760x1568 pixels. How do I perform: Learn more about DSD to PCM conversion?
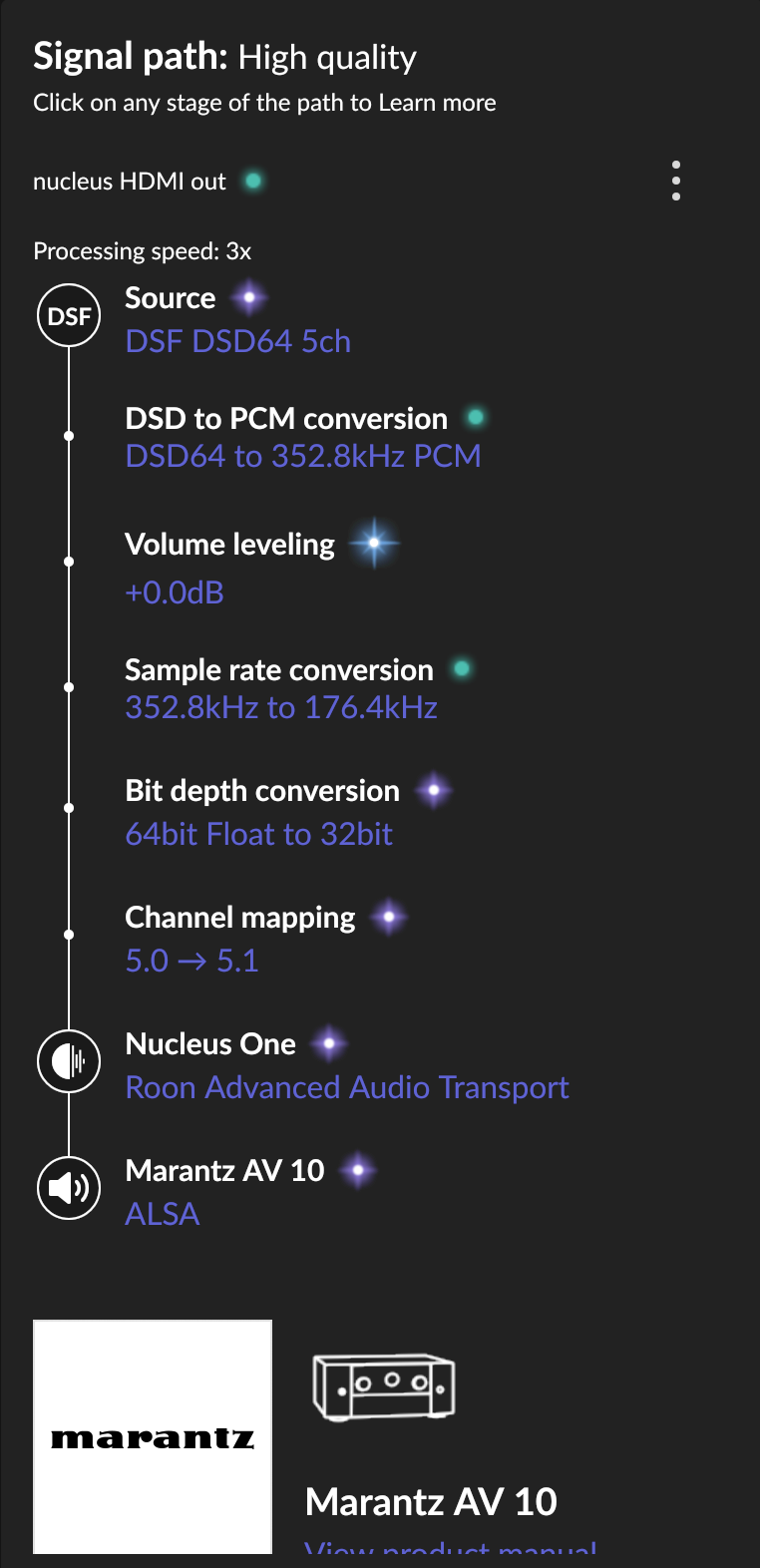click(x=304, y=437)
